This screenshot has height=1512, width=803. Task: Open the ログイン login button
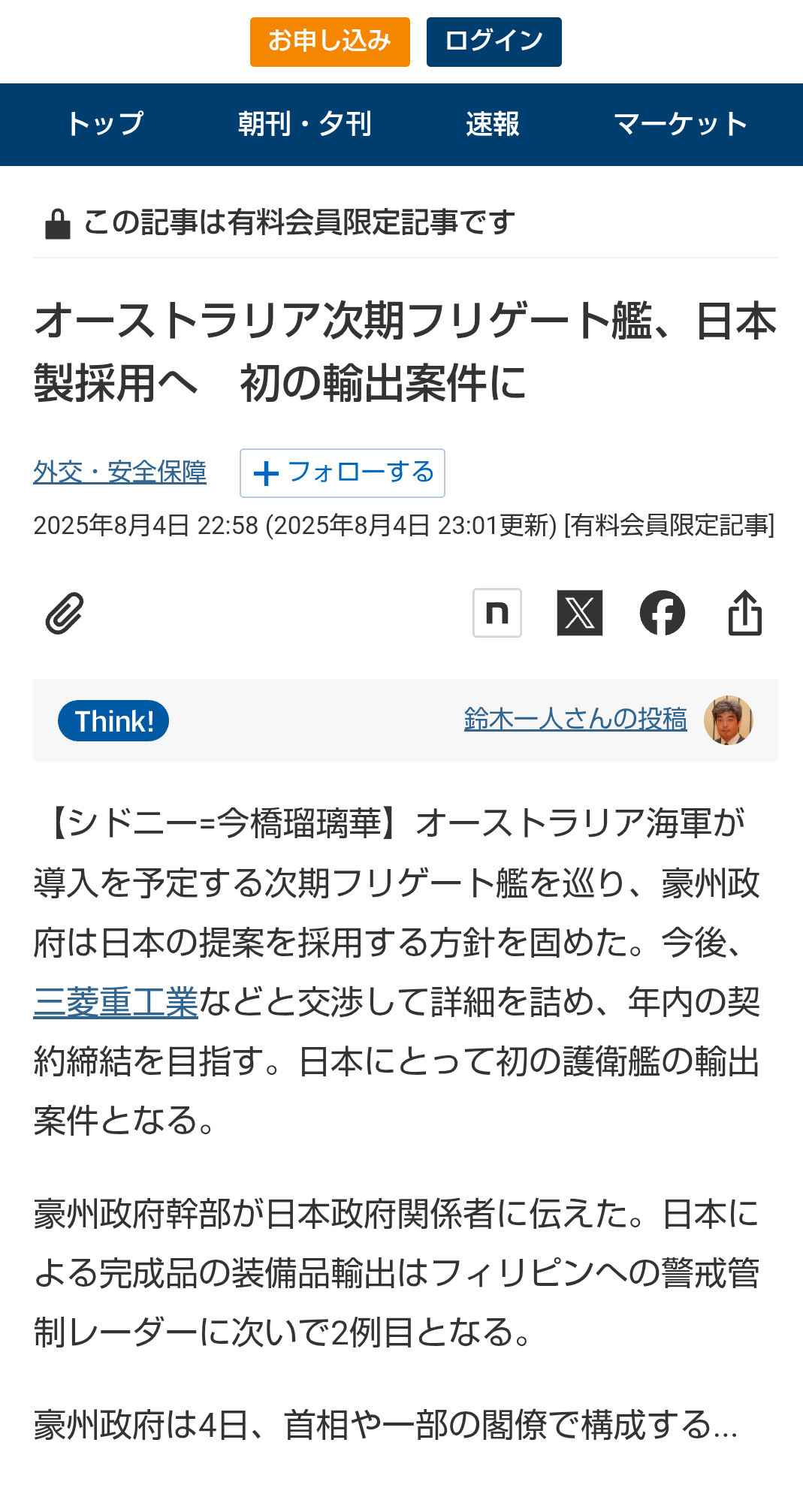[494, 42]
